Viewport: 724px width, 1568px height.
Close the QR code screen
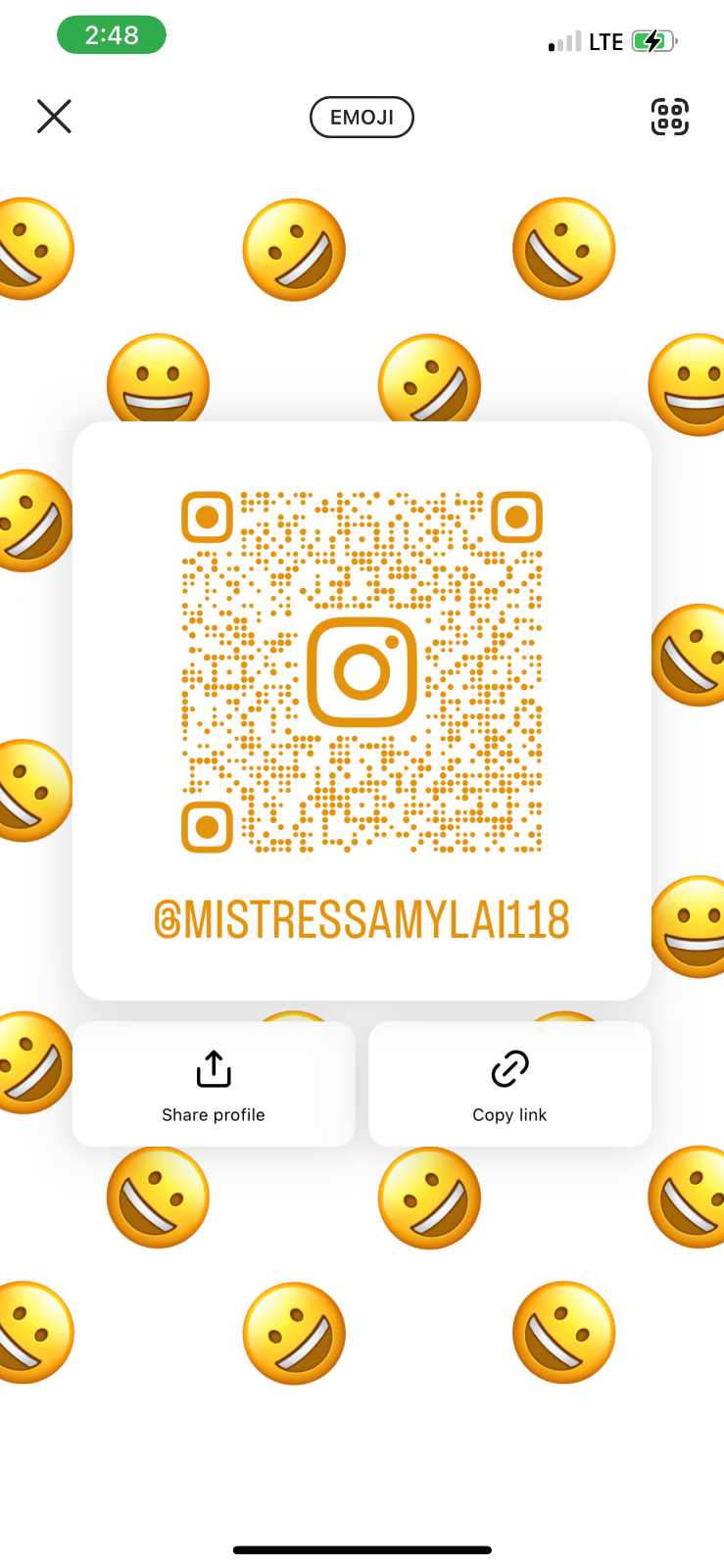(54, 117)
